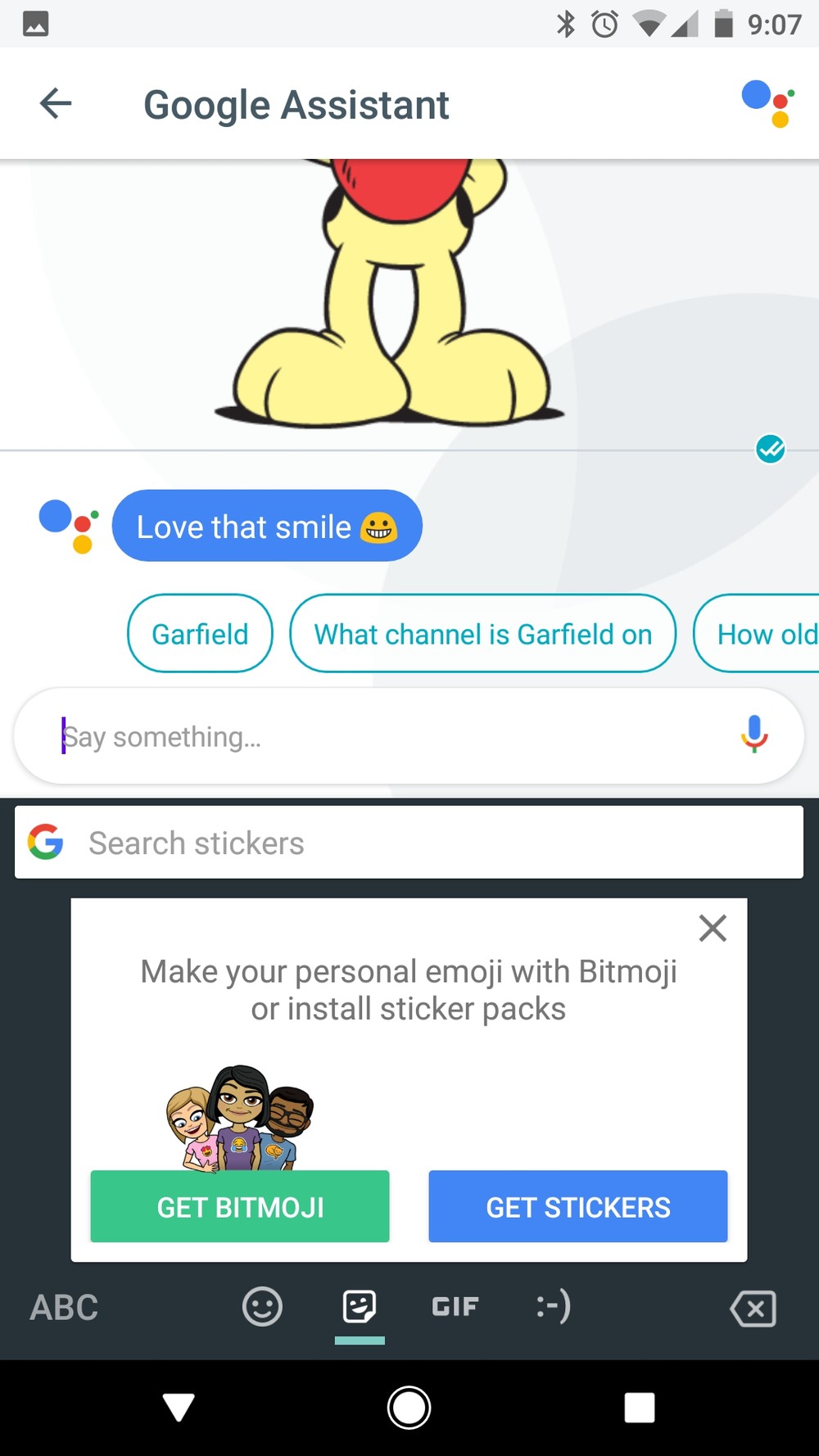Open the Search stickers field

(426, 843)
